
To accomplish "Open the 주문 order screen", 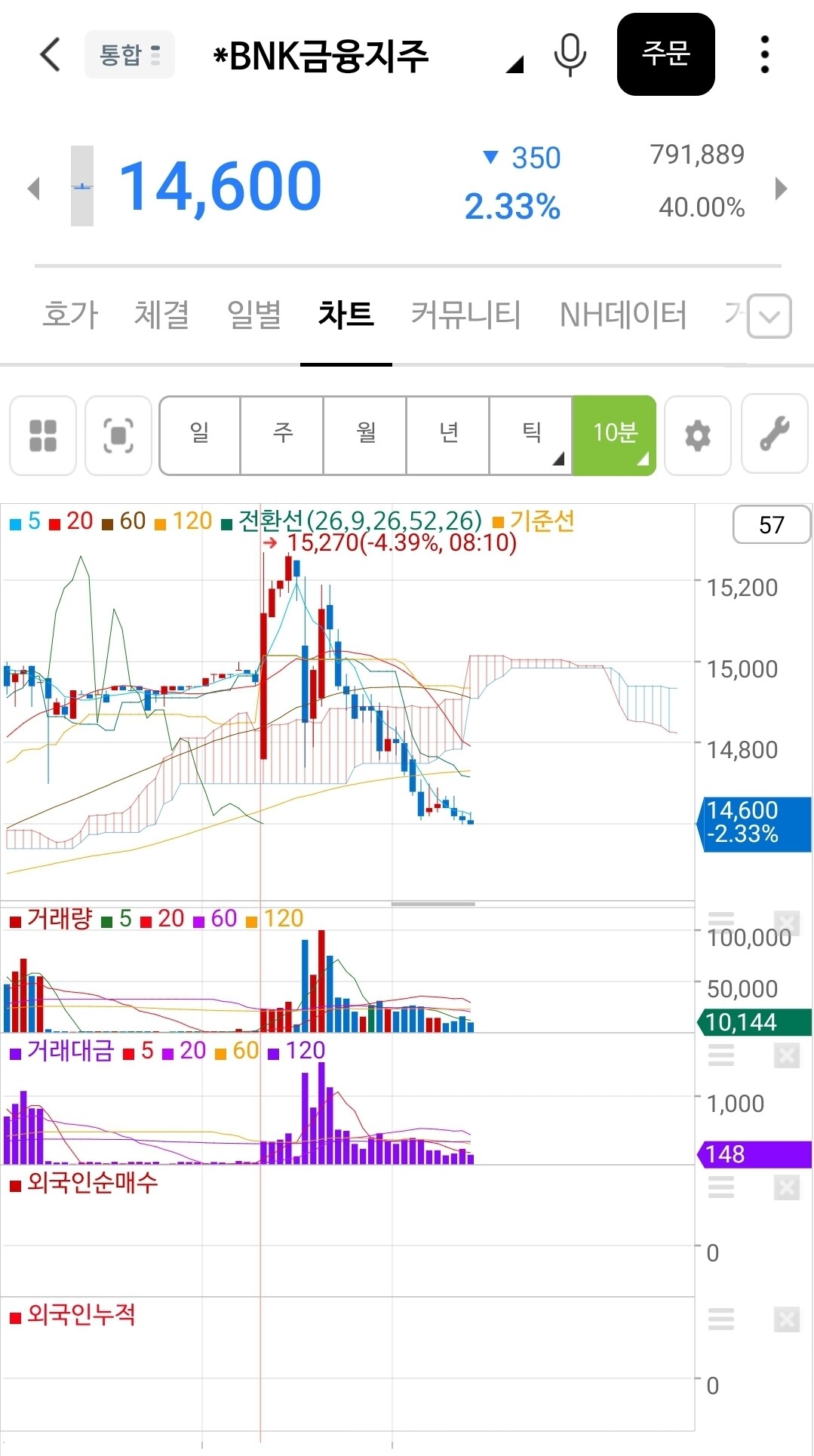I will tap(665, 54).
